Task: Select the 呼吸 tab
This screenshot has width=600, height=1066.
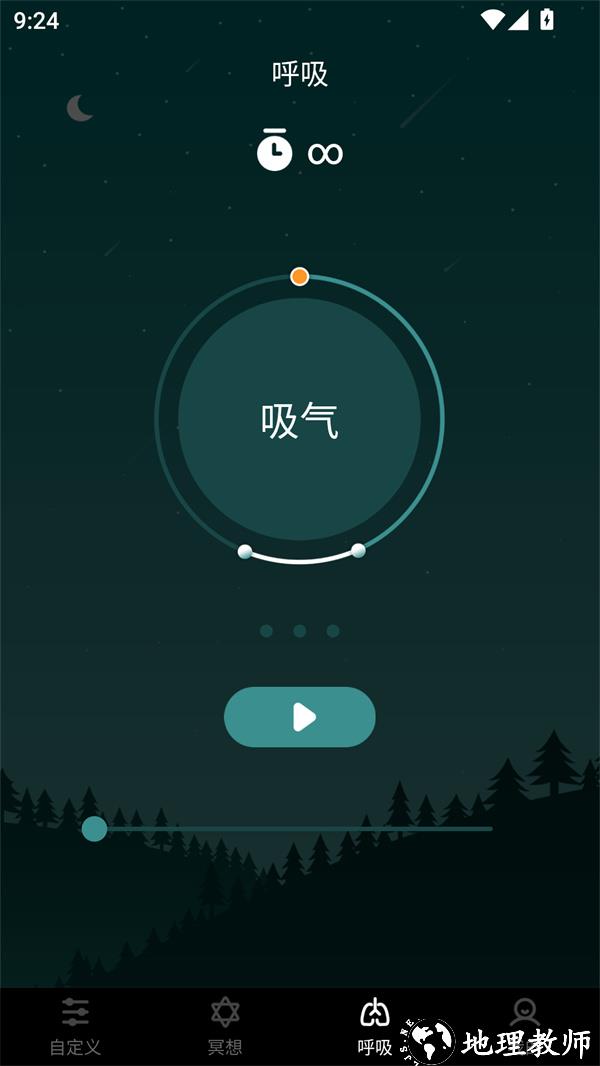Action: tap(375, 1026)
